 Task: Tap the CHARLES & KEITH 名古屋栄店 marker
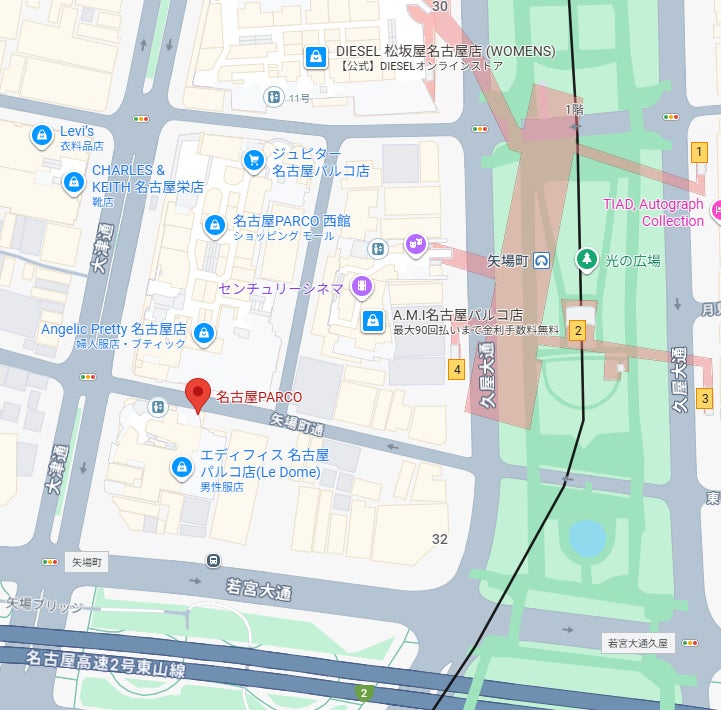73,183
